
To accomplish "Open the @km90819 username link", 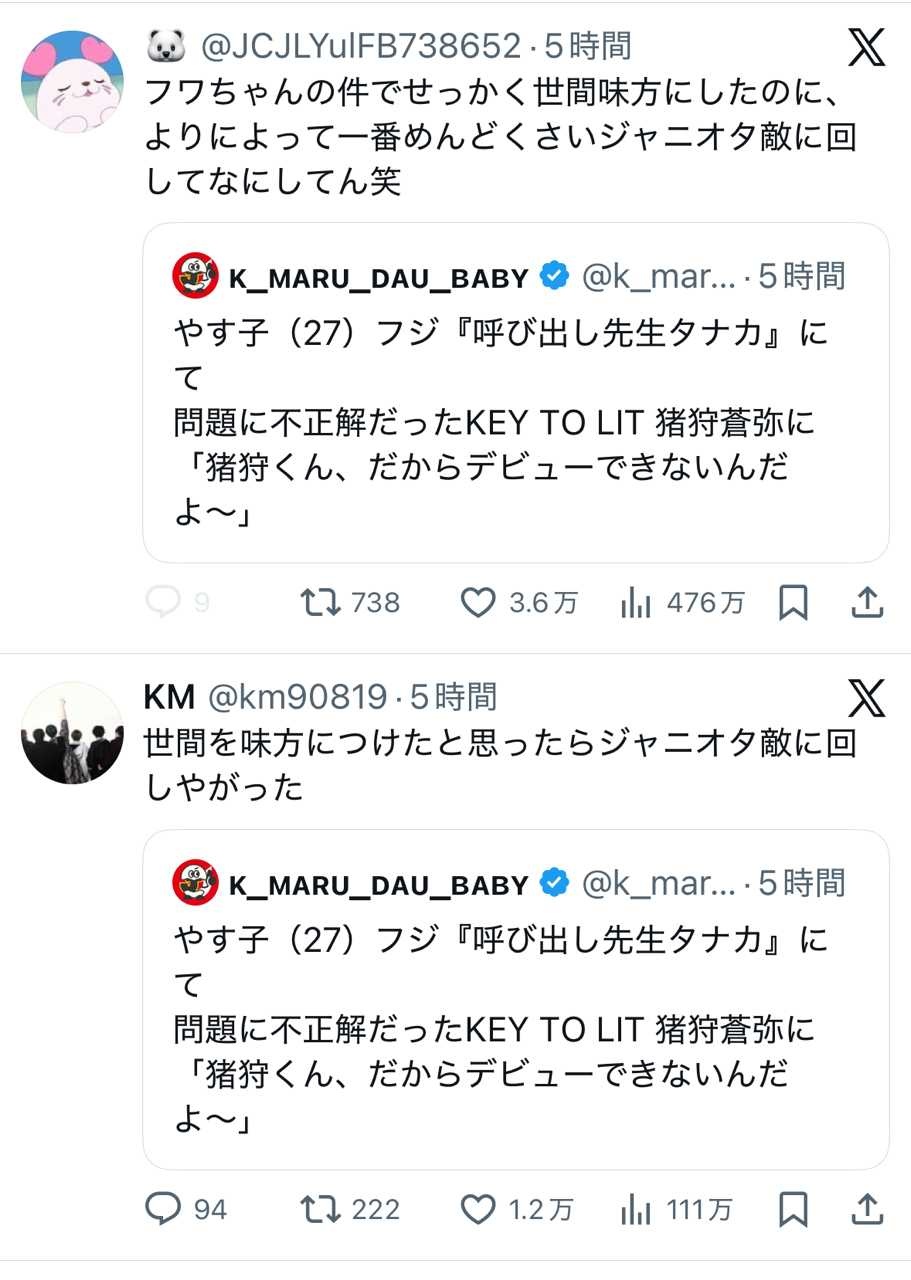I will point(297,696).
